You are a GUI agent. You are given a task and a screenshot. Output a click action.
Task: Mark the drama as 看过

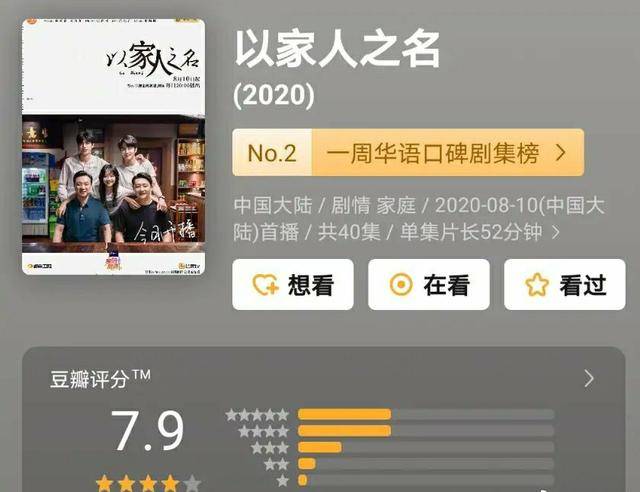pos(565,285)
